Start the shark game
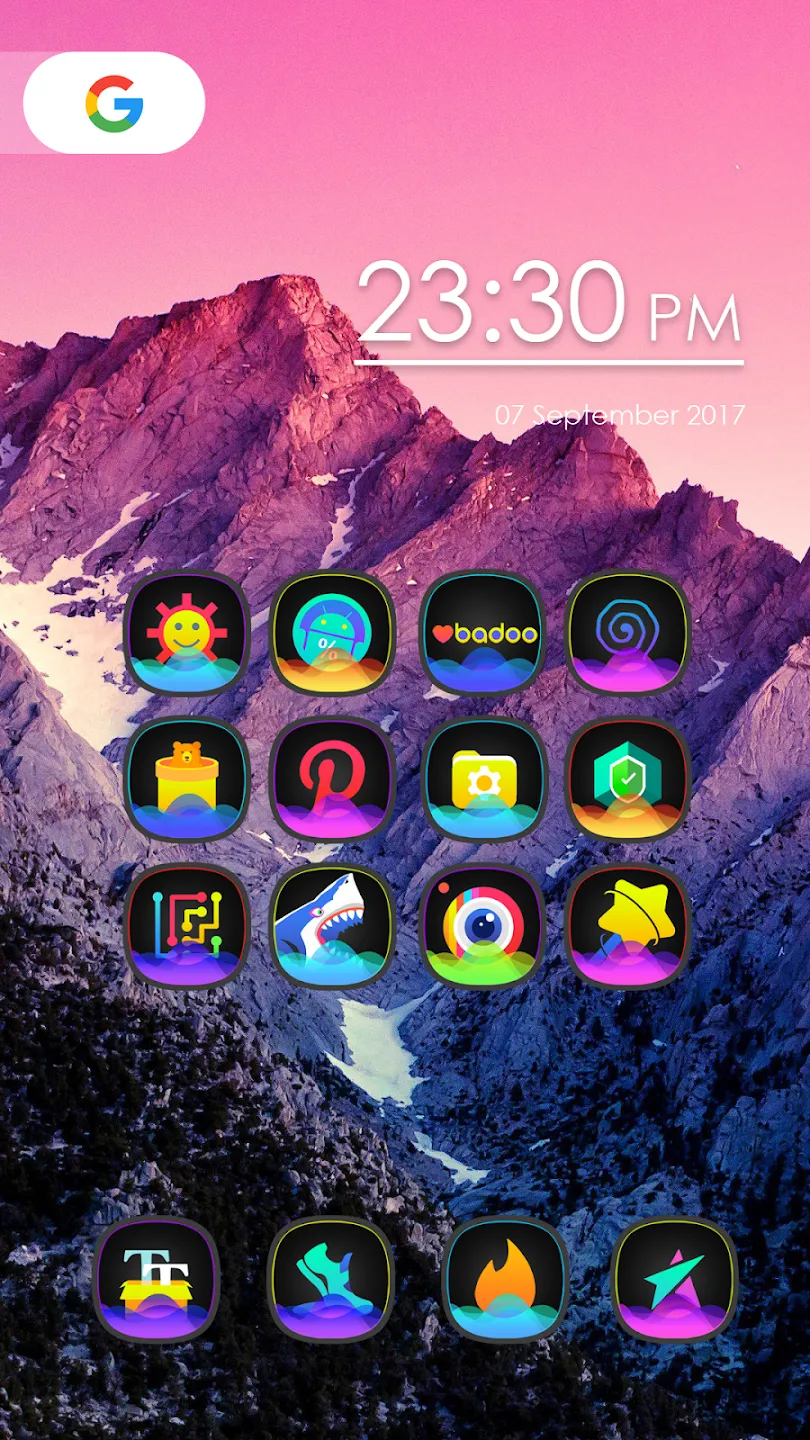Image resolution: width=810 pixels, height=1440 pixels. [334, 926]
